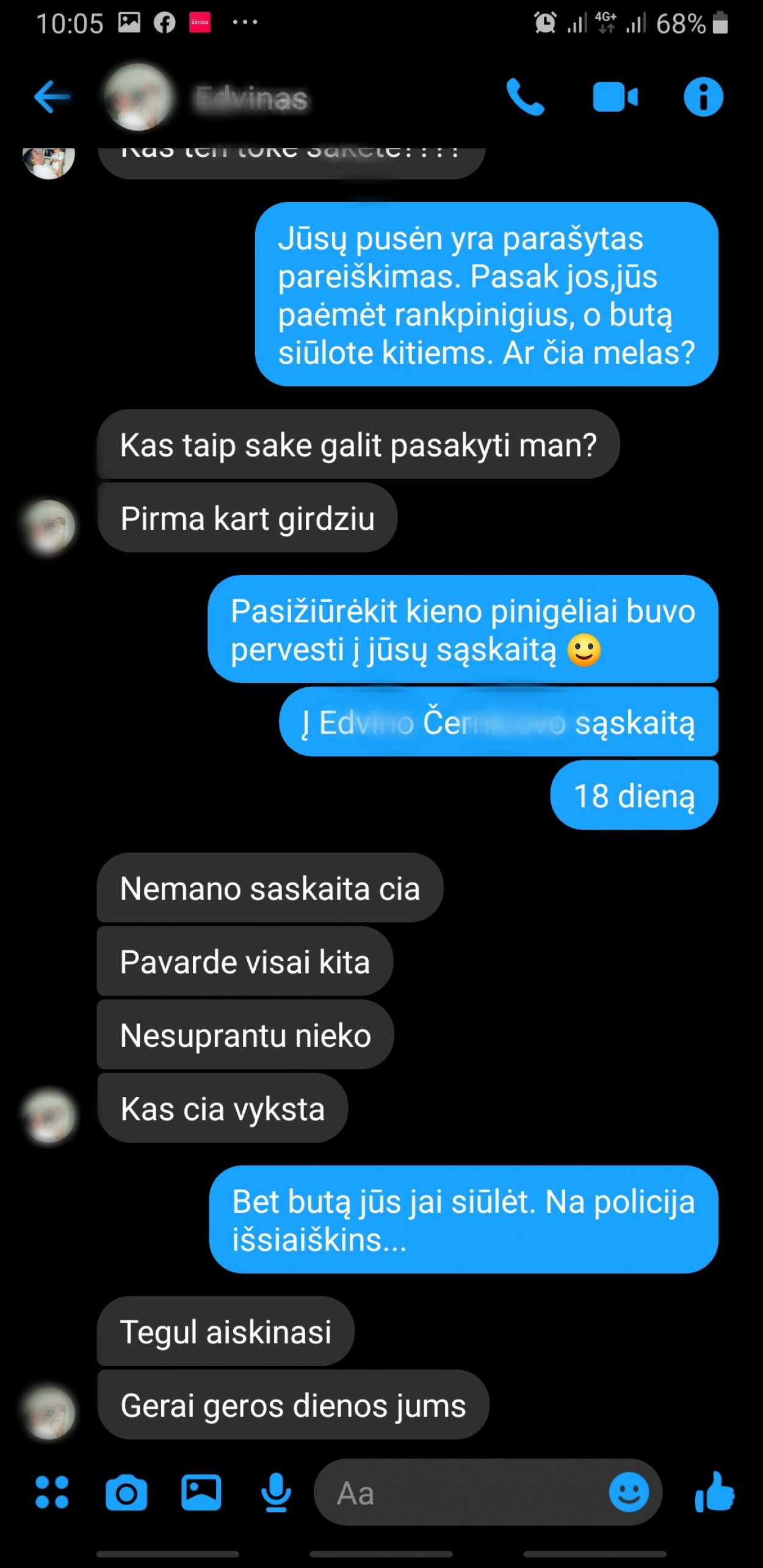
Task: Attach an image from the gallery
Action: [201, 1492]
